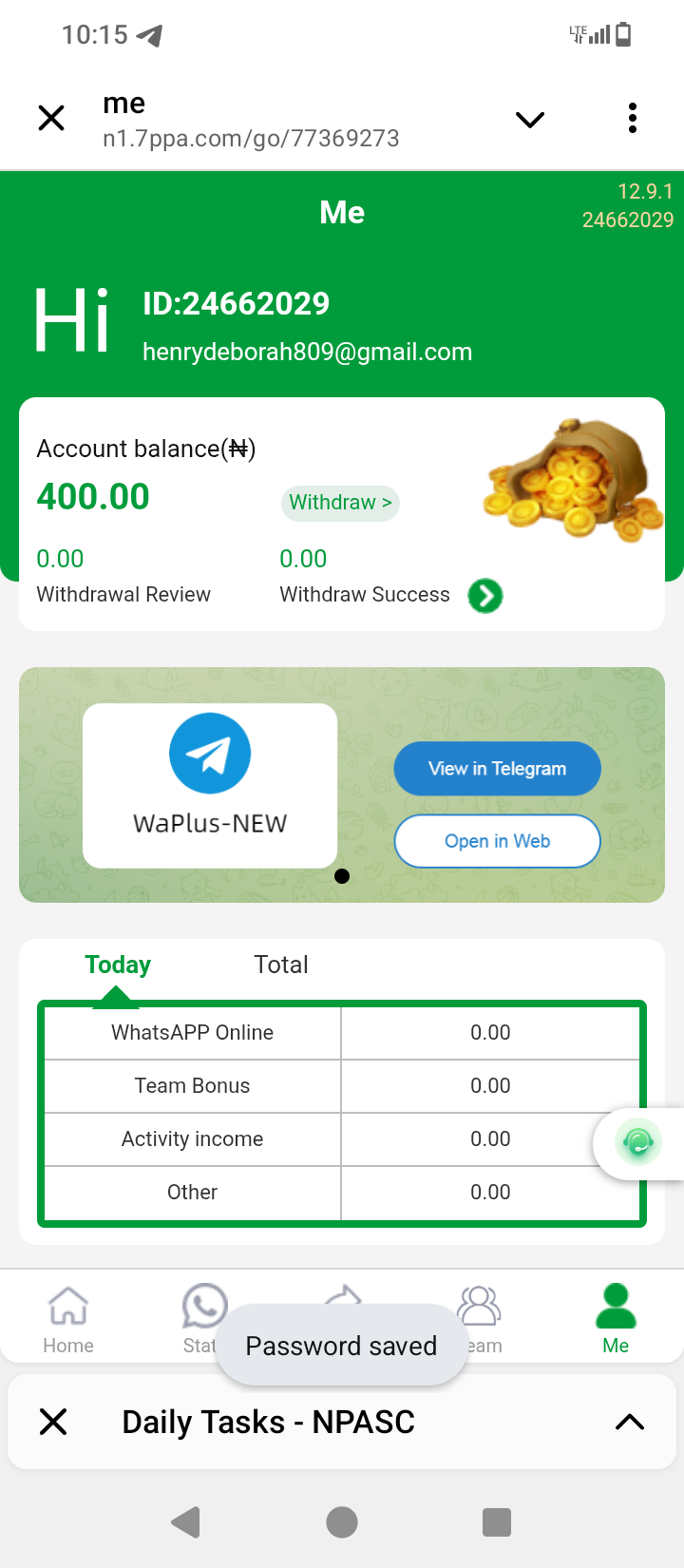
Task: Tap View in Telegram button
Action: [x=497, y=769]
